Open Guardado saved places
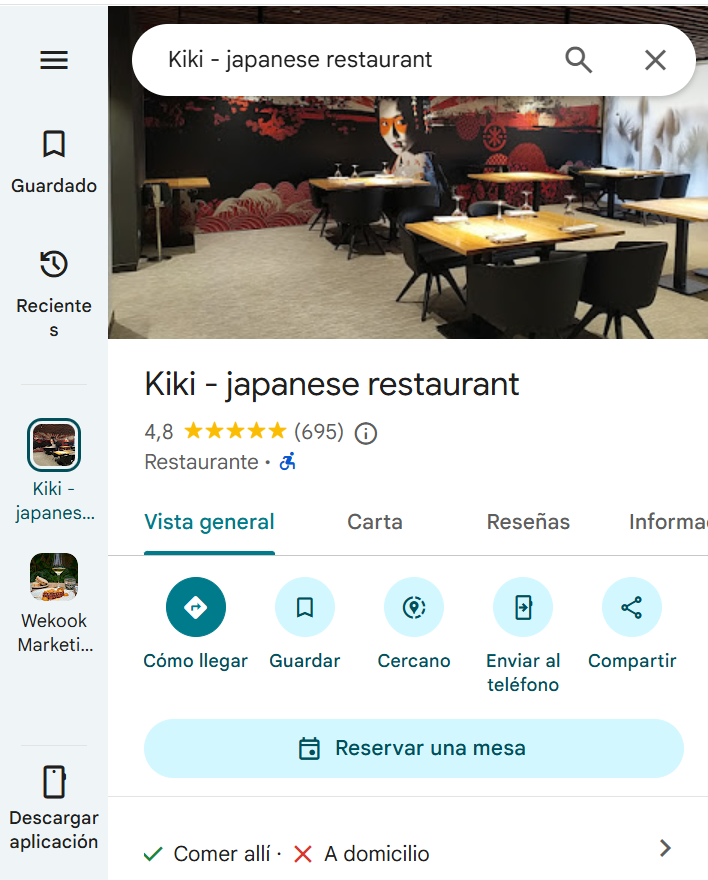The width and height of the screenshot is (708, 880). [x=54, y=162]
